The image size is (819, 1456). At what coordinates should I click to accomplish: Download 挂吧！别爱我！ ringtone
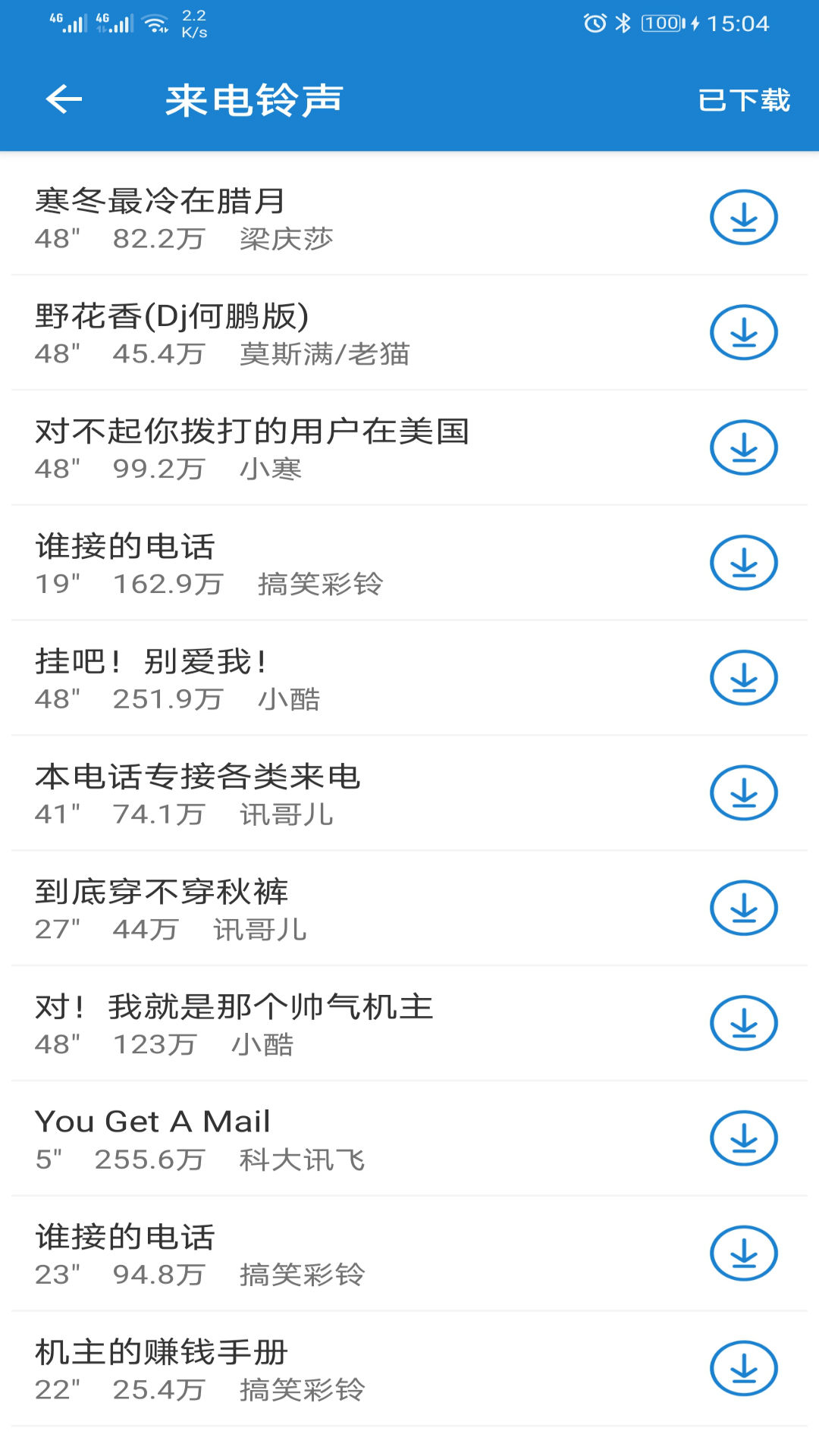pos(745,677)
